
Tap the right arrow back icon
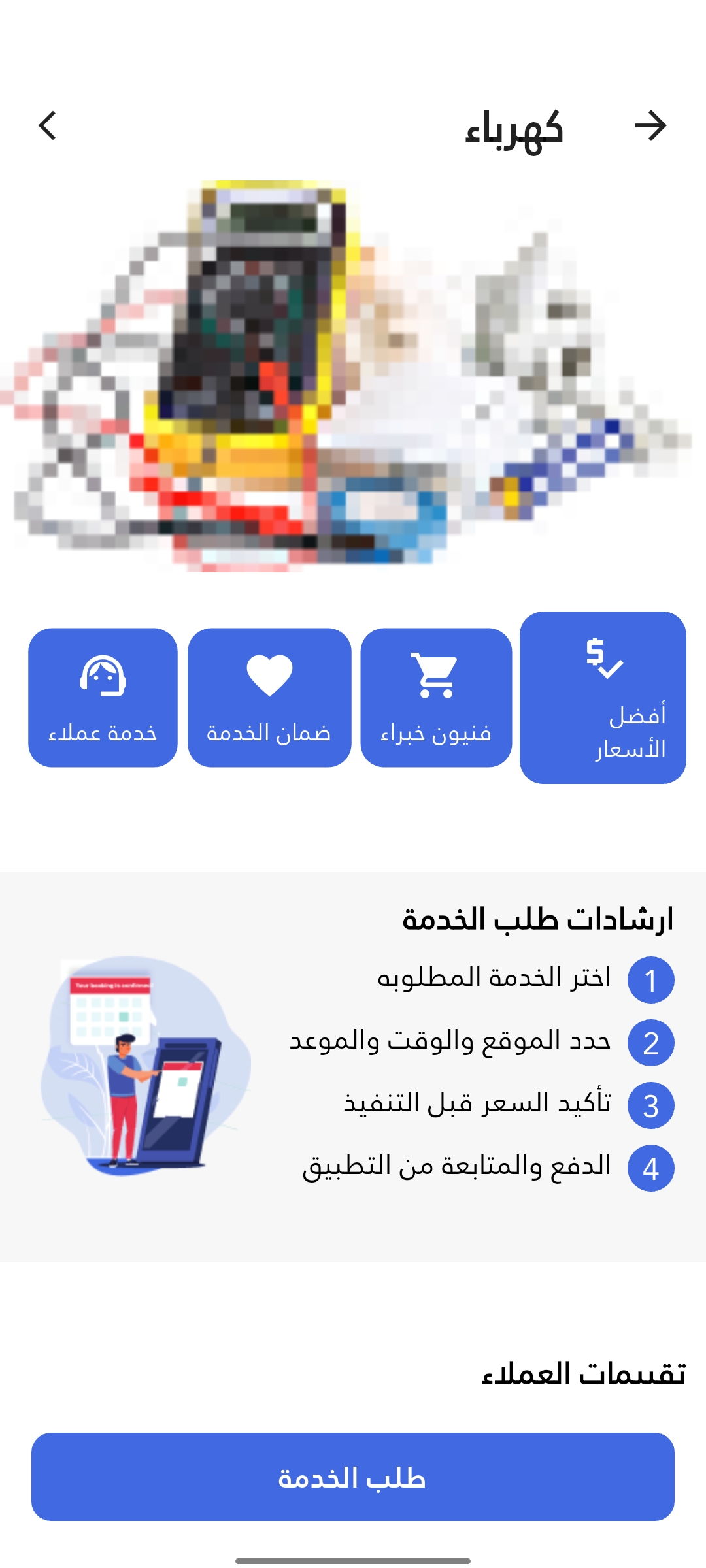650,125
